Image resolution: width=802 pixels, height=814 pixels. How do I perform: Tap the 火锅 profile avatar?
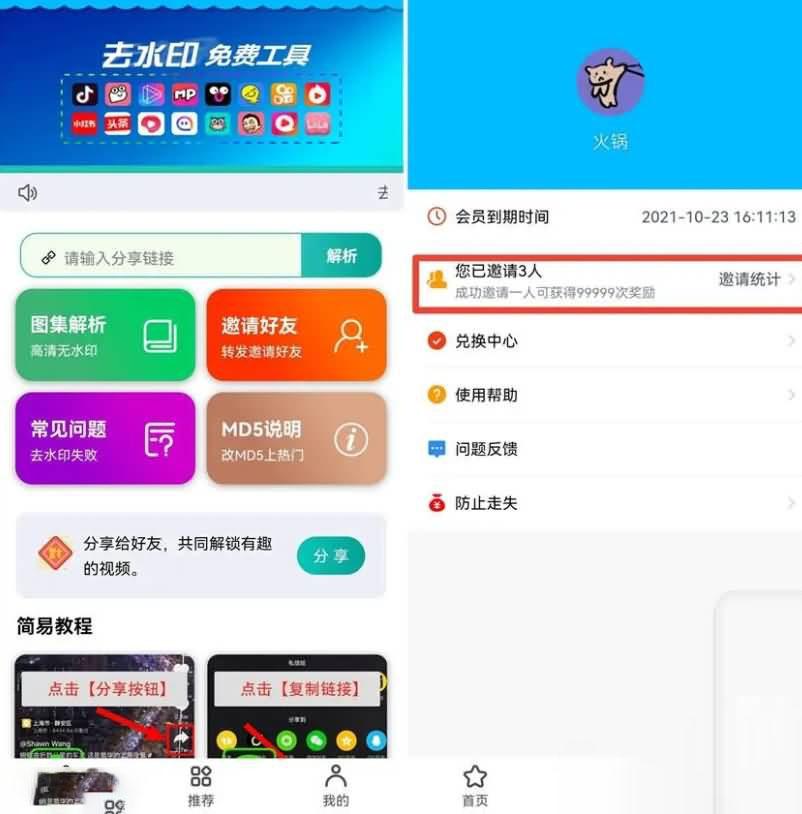tap(610, 83)
